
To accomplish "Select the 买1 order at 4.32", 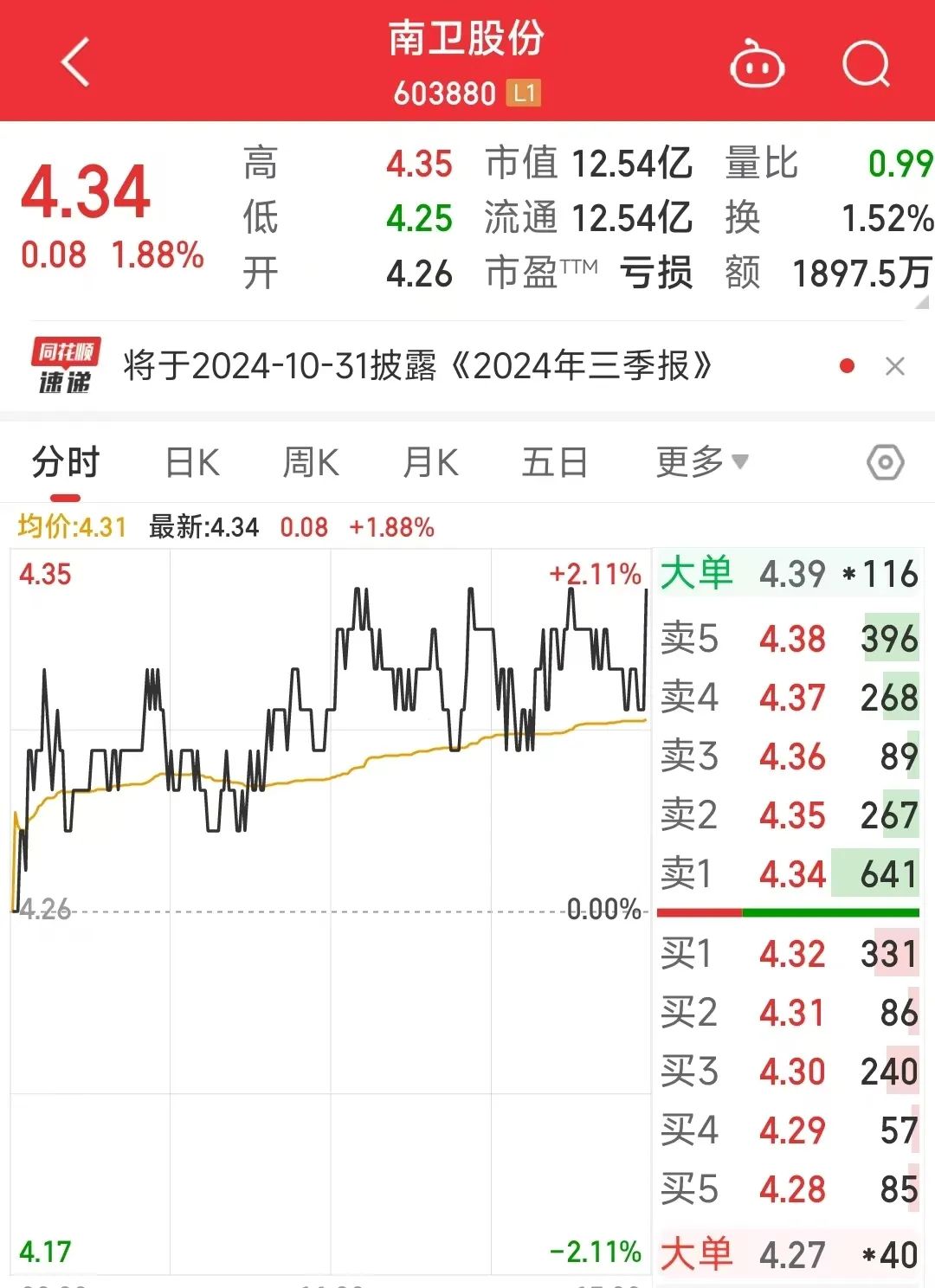I will (788, 954).
